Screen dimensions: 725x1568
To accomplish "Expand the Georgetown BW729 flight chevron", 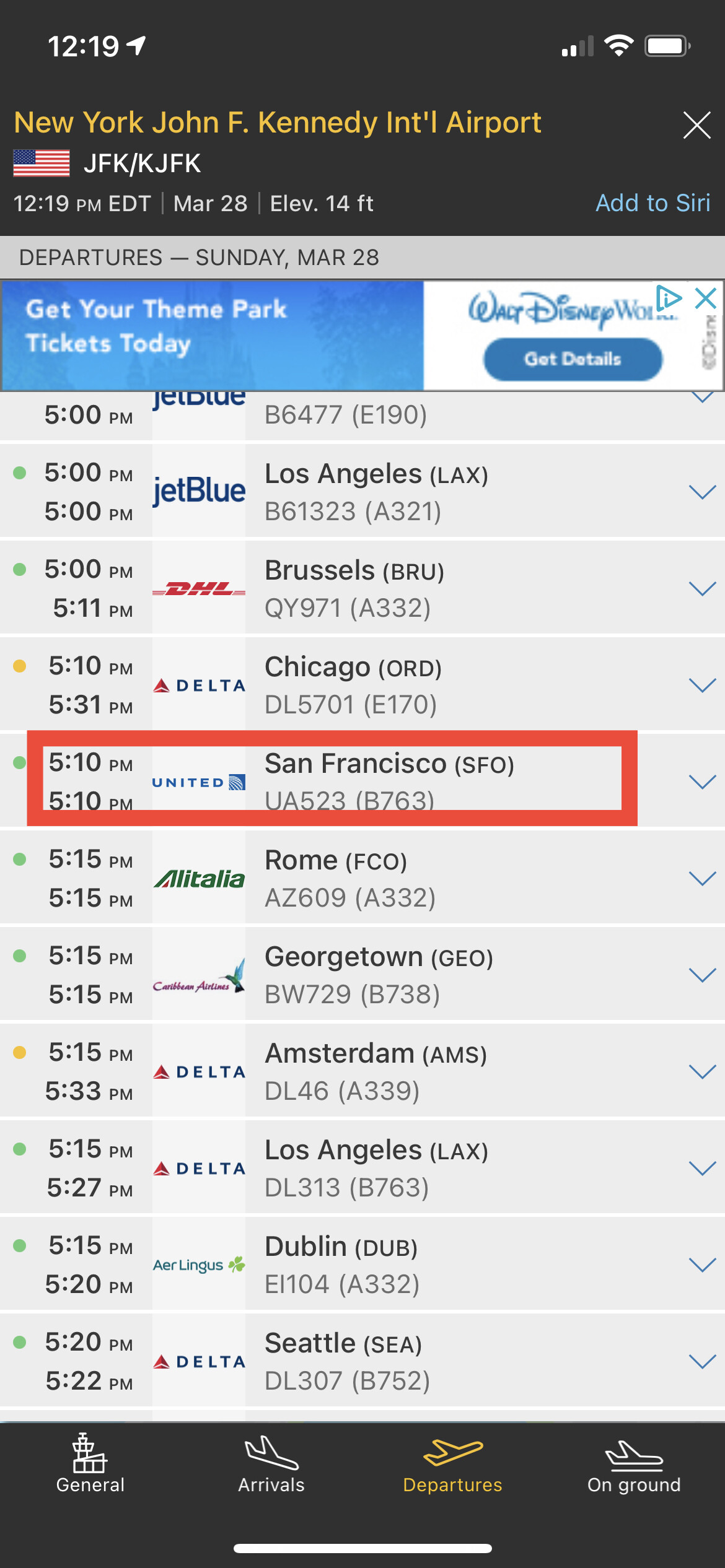I will 702,975.
